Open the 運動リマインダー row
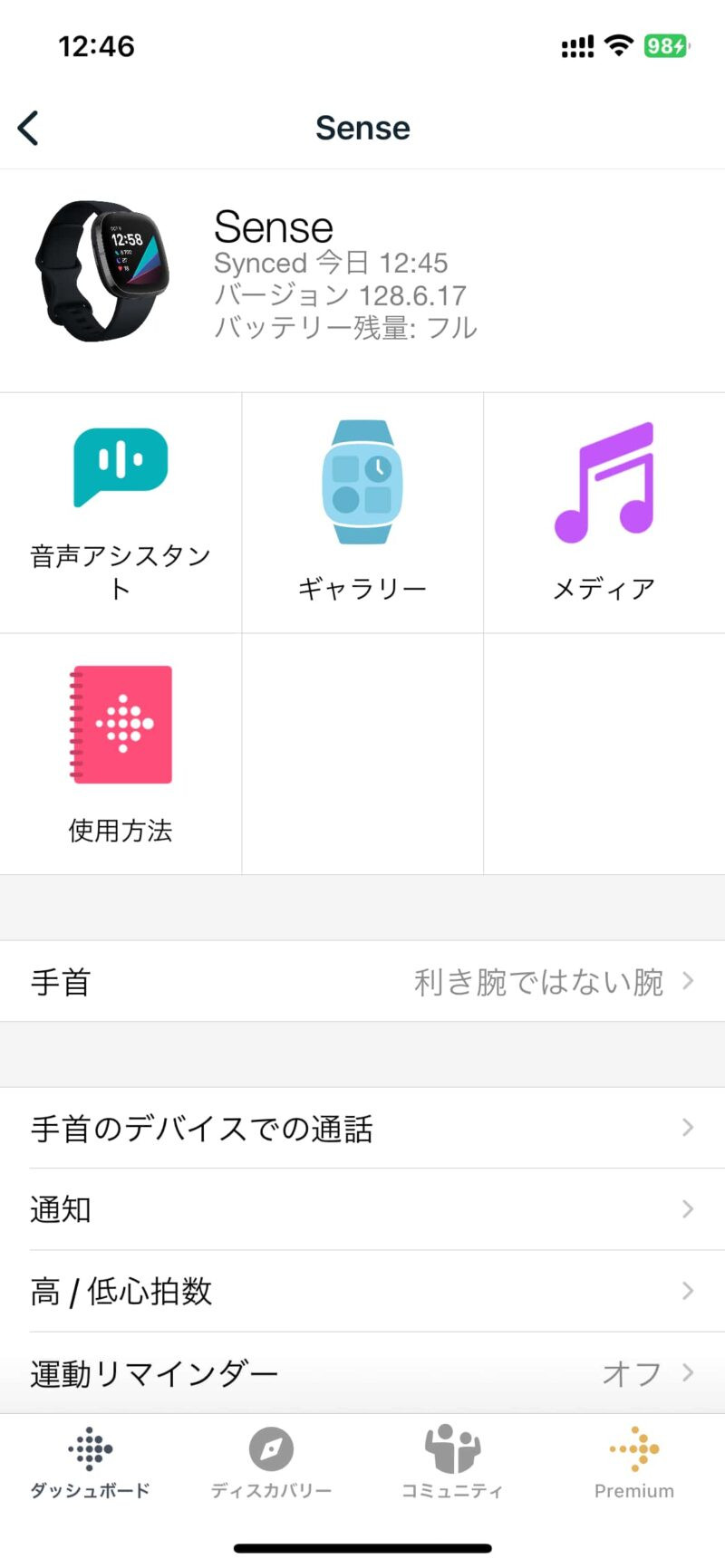The height and width of the screenshot is (1568, 725). (x=362, y=1373)
